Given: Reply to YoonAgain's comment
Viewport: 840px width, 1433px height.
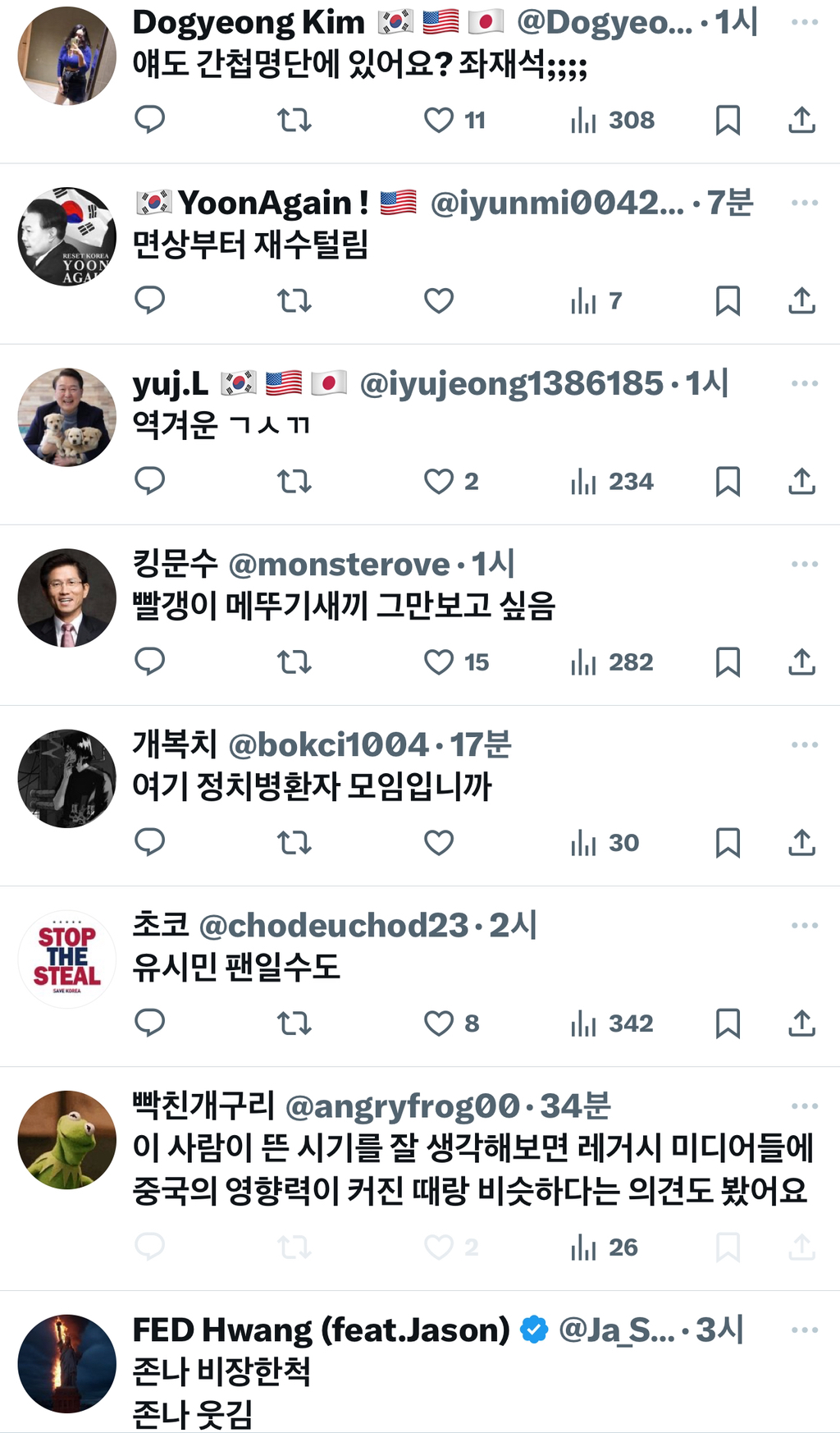Looking at the screenshot, I should point(150,301).
